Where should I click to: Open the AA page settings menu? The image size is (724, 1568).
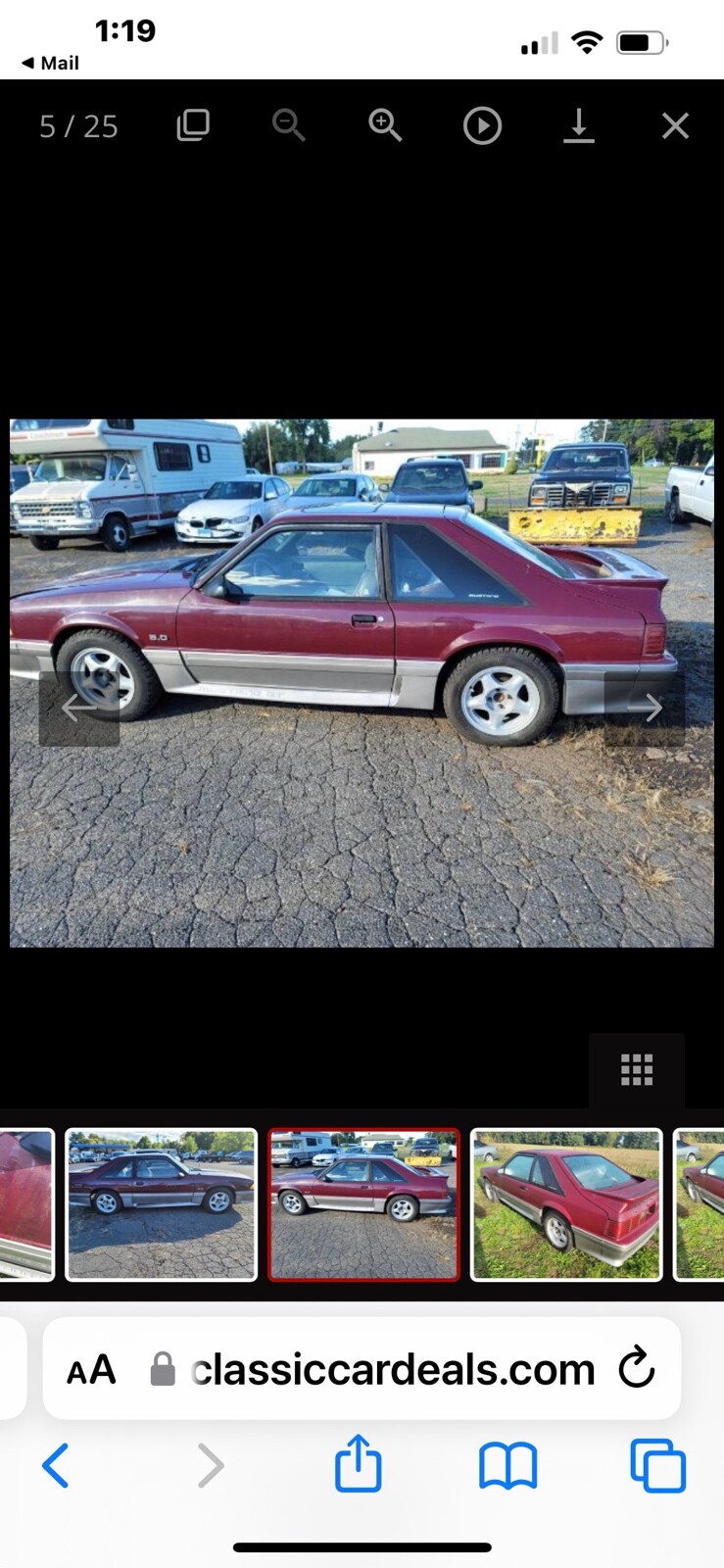pyautogui.click(x=91, y=1369)
